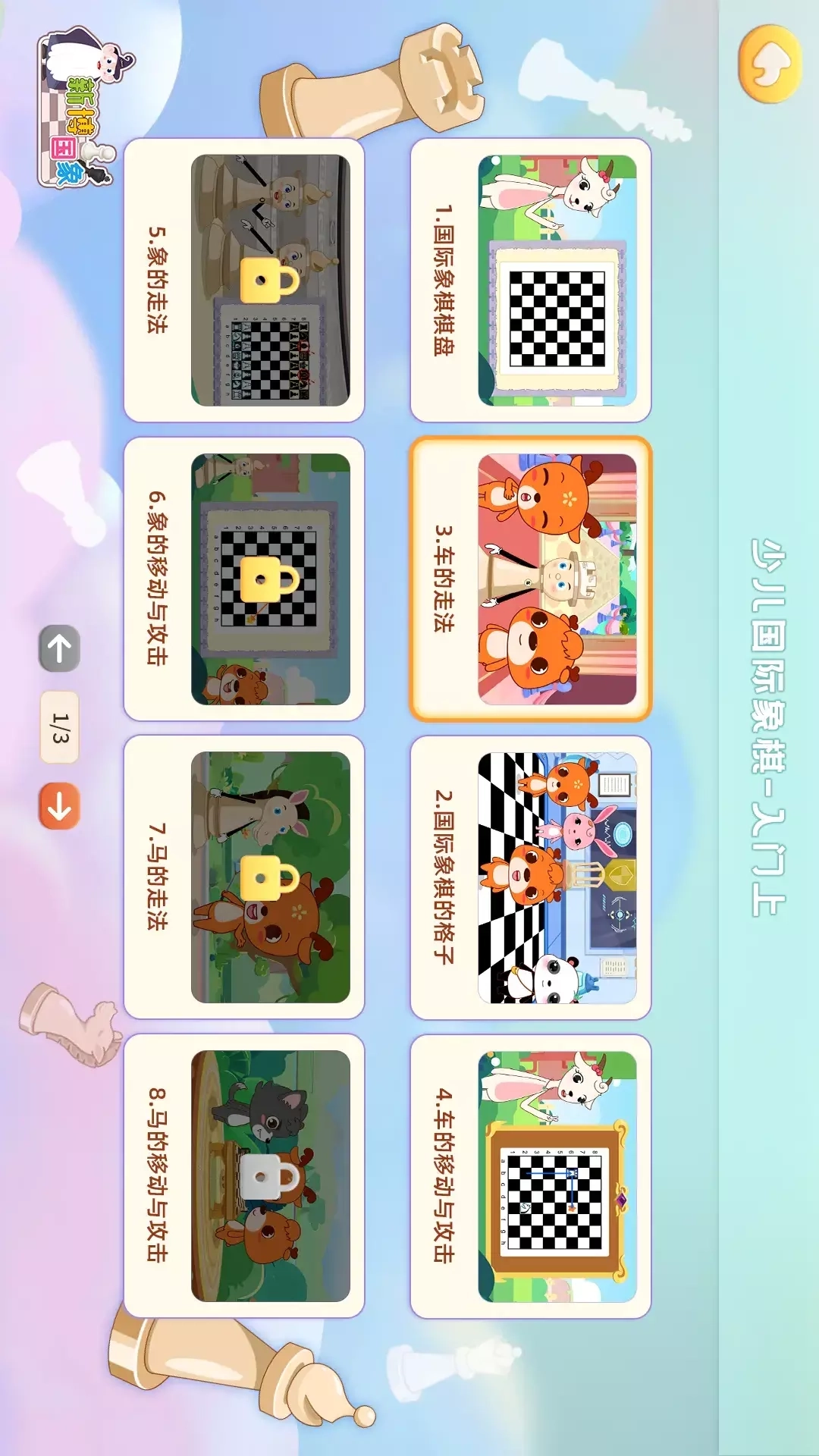Screen dimensions: 819x1456
Task: Select locked lesson 5.象的走法
Action: point(244,280)
